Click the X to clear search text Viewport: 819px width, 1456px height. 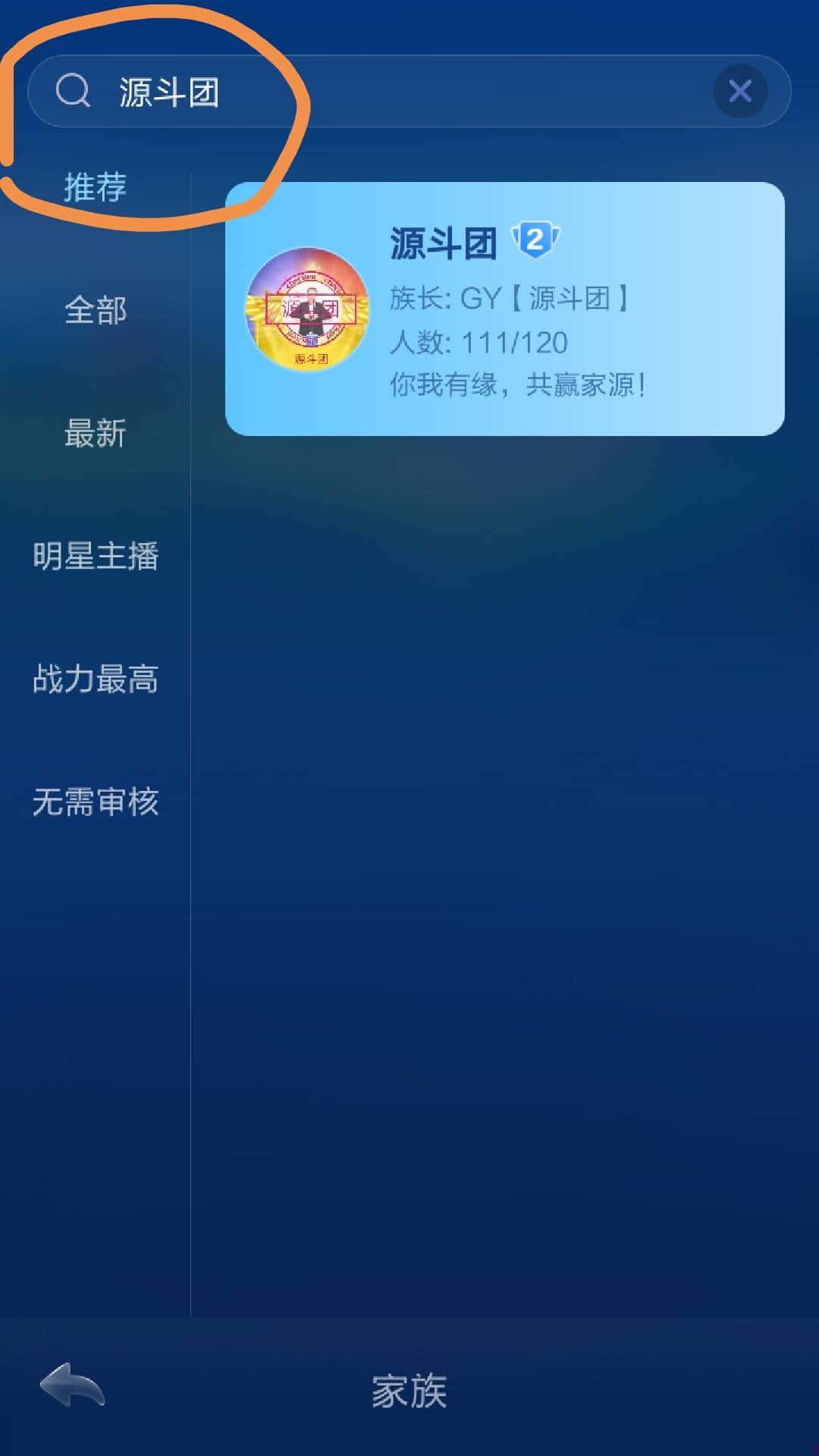click(741, 90)
